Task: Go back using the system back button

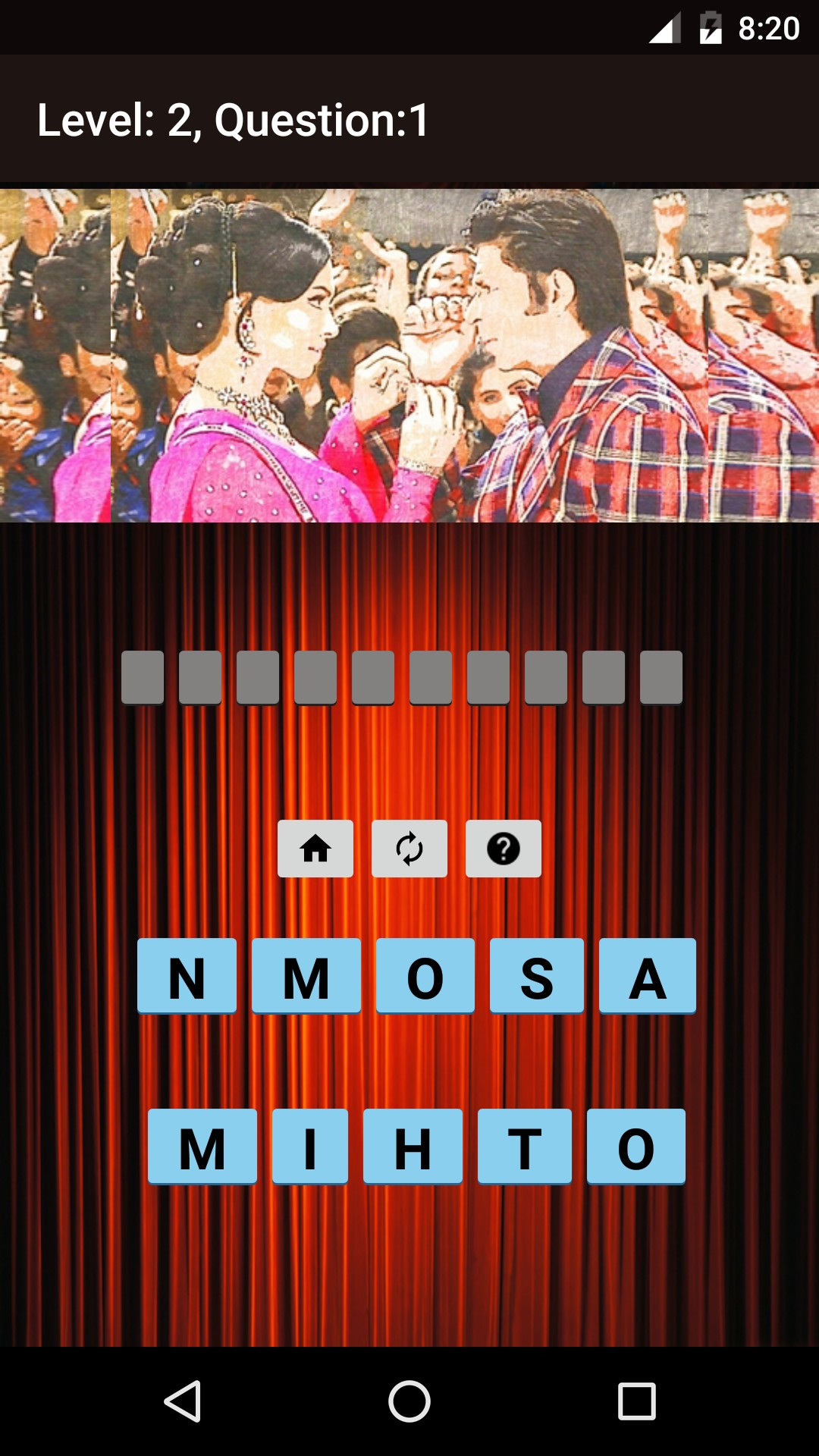Action: point(183,1401)
